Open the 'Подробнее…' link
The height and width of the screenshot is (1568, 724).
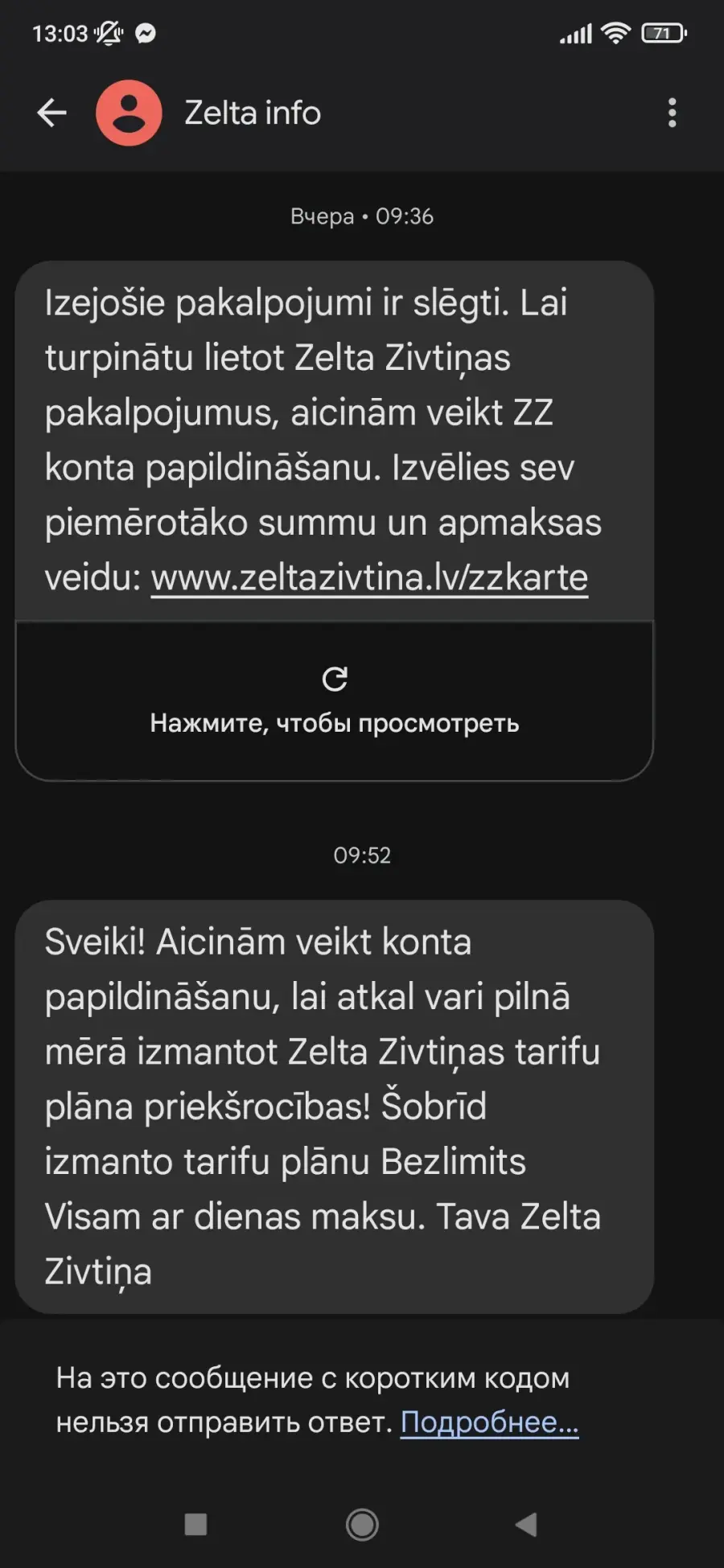tap(489, 1422)
